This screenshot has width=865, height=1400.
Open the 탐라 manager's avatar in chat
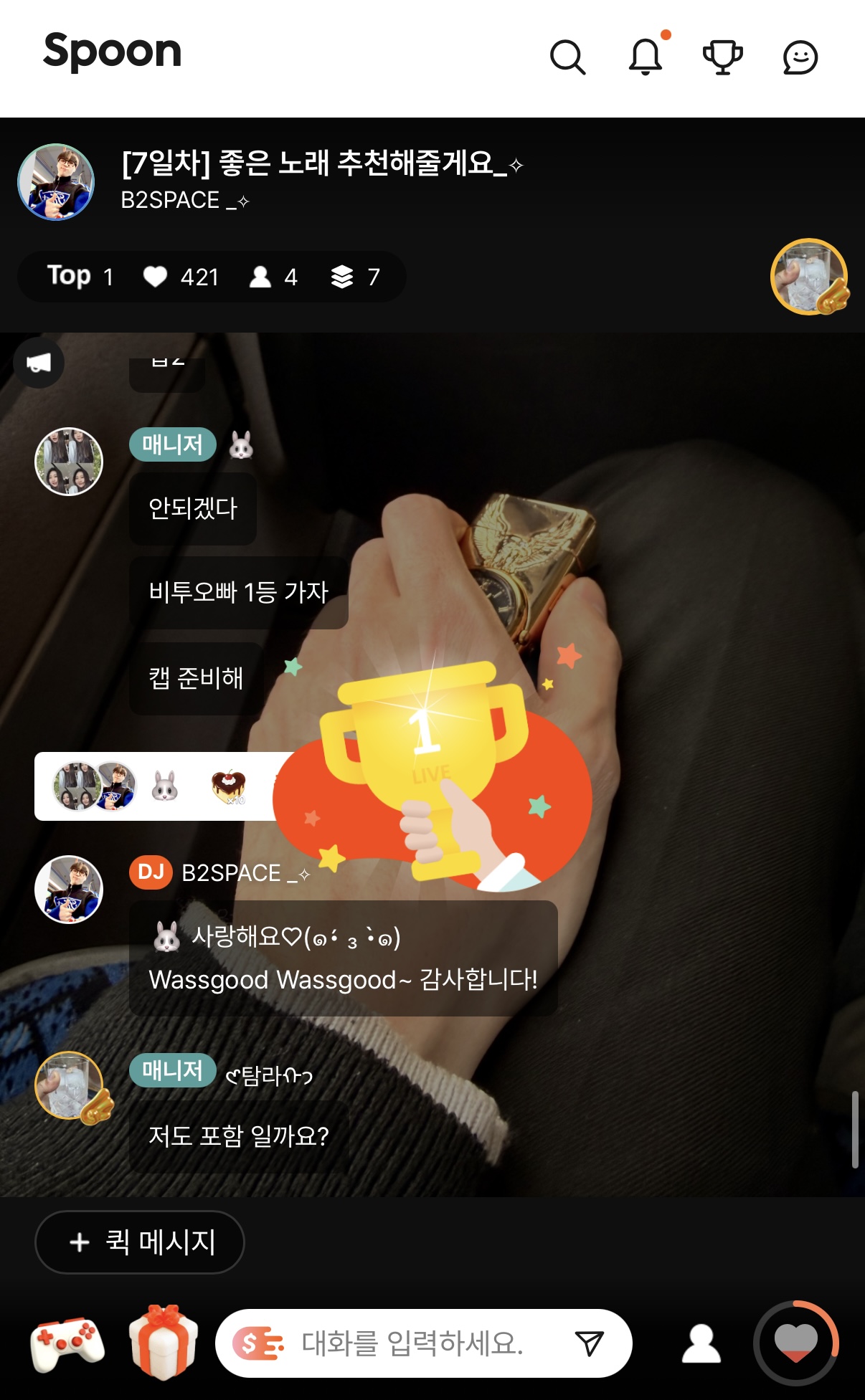click(x=70, y=1085)
